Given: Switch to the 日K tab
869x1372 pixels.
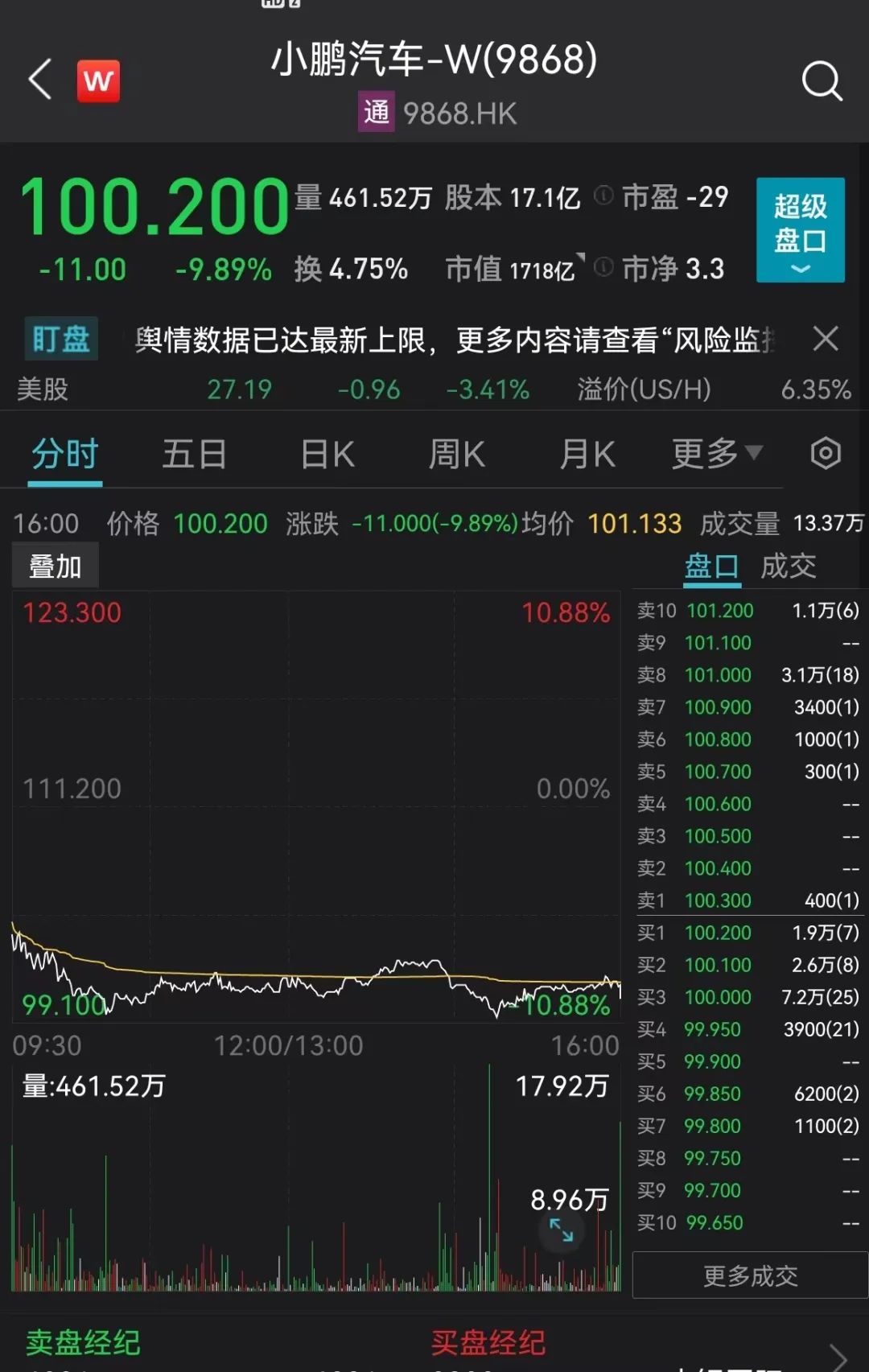Looking at the screenshot, I should (325, 455).
